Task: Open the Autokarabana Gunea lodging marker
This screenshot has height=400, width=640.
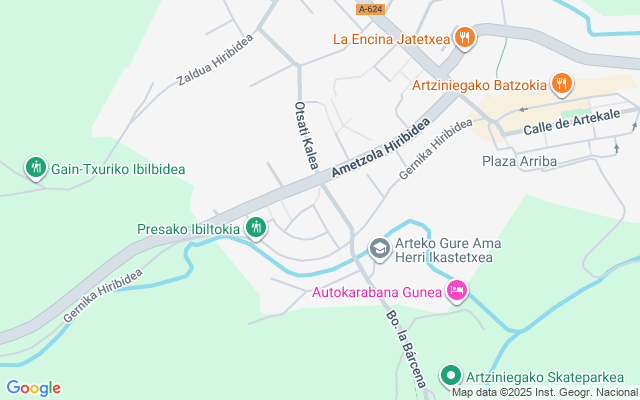Action: (x=456, y=292)
